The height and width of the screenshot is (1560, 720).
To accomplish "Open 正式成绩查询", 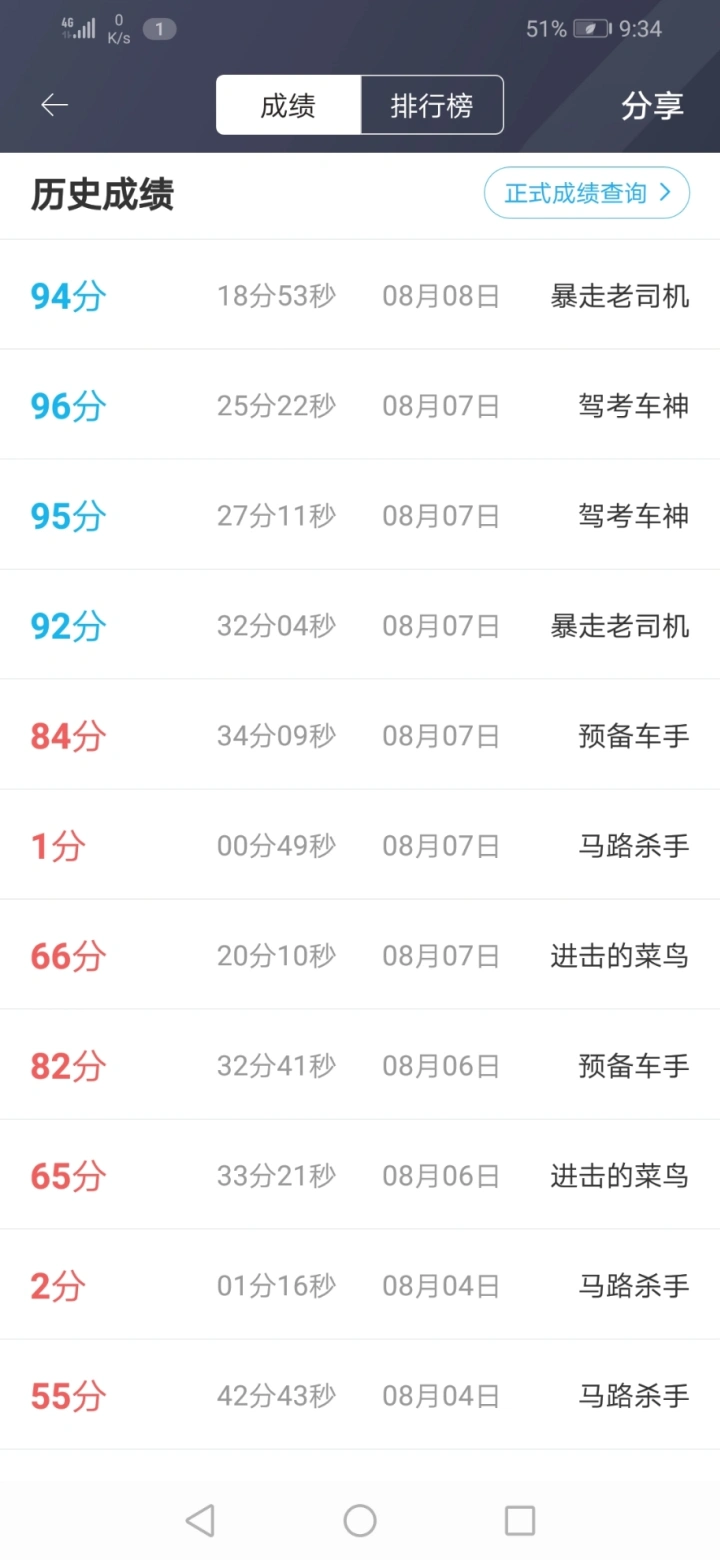I will point(586,193).
